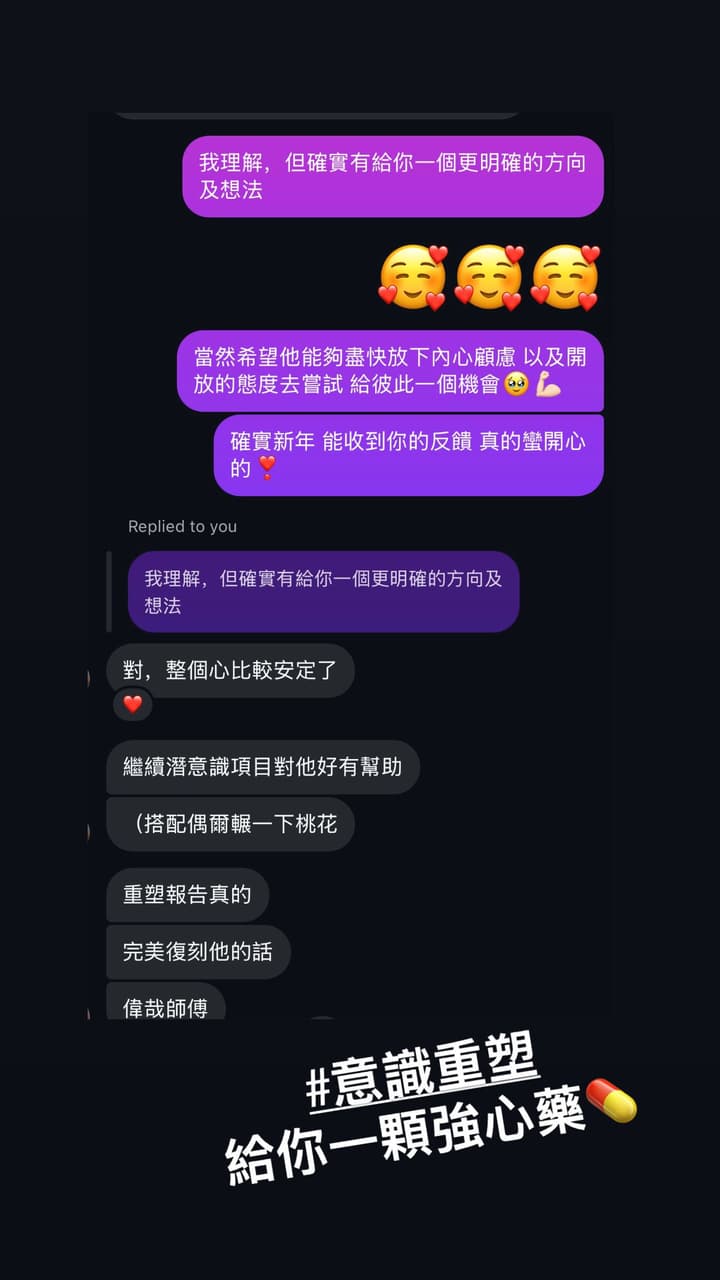
Task: Tap the message bubble 偉哉師傅
Action: tap(165, 1008)
